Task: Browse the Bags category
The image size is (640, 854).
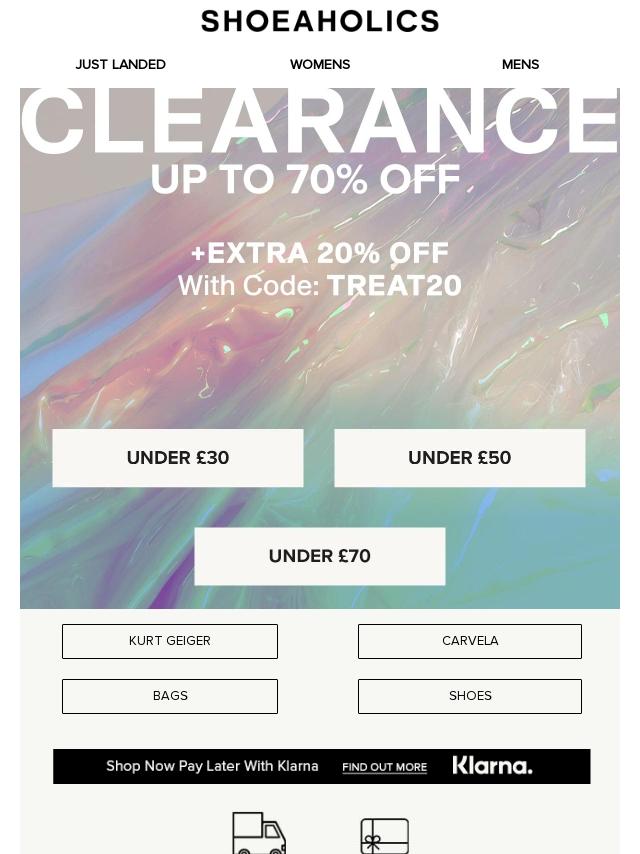Action: (170, 696)
